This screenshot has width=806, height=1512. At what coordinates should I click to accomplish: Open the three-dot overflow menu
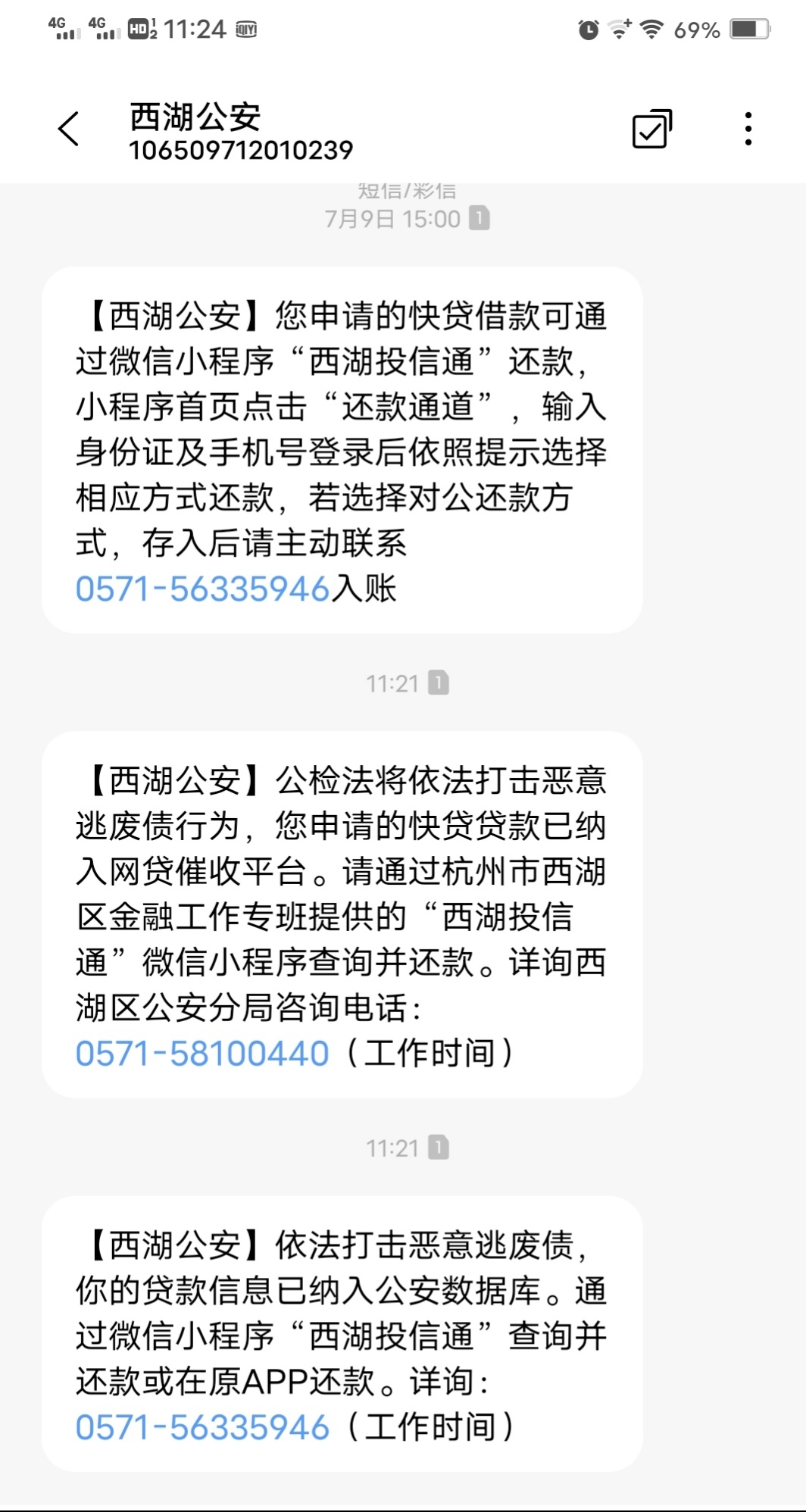click(748, 129)
